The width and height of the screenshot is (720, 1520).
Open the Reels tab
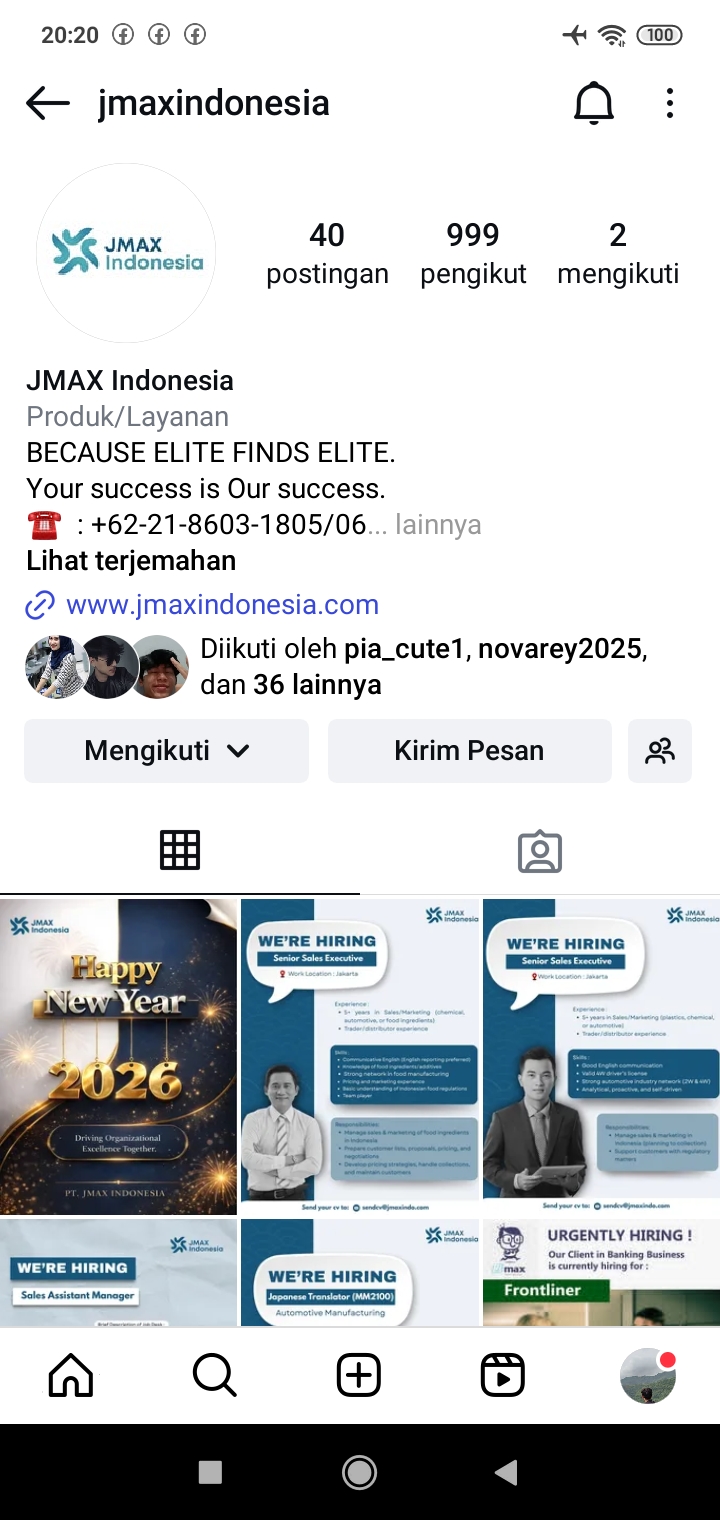pos(503,1376)
